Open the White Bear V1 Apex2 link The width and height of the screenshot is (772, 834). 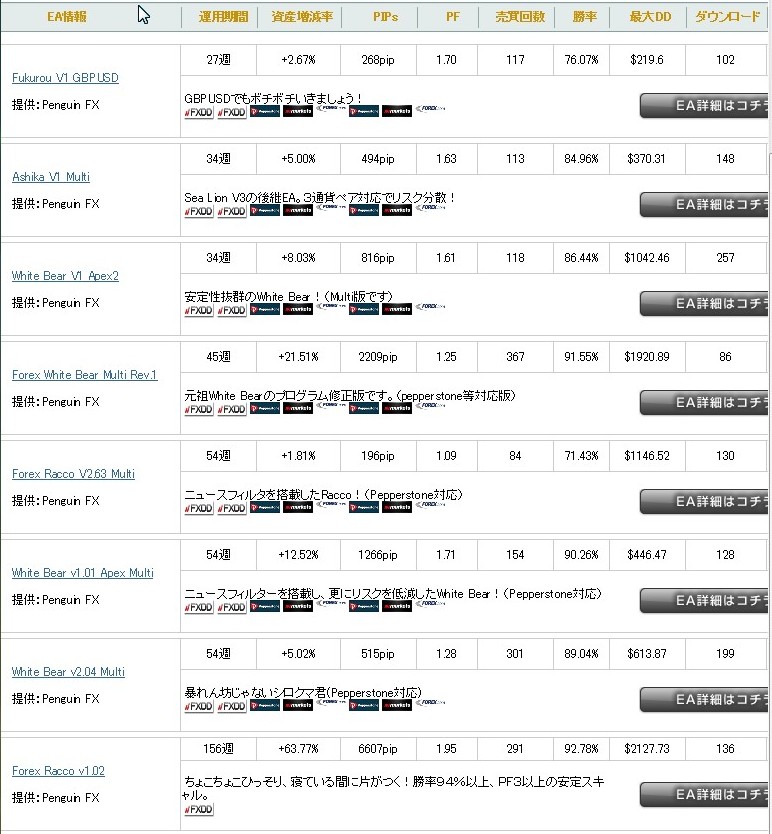click(65, 276)
